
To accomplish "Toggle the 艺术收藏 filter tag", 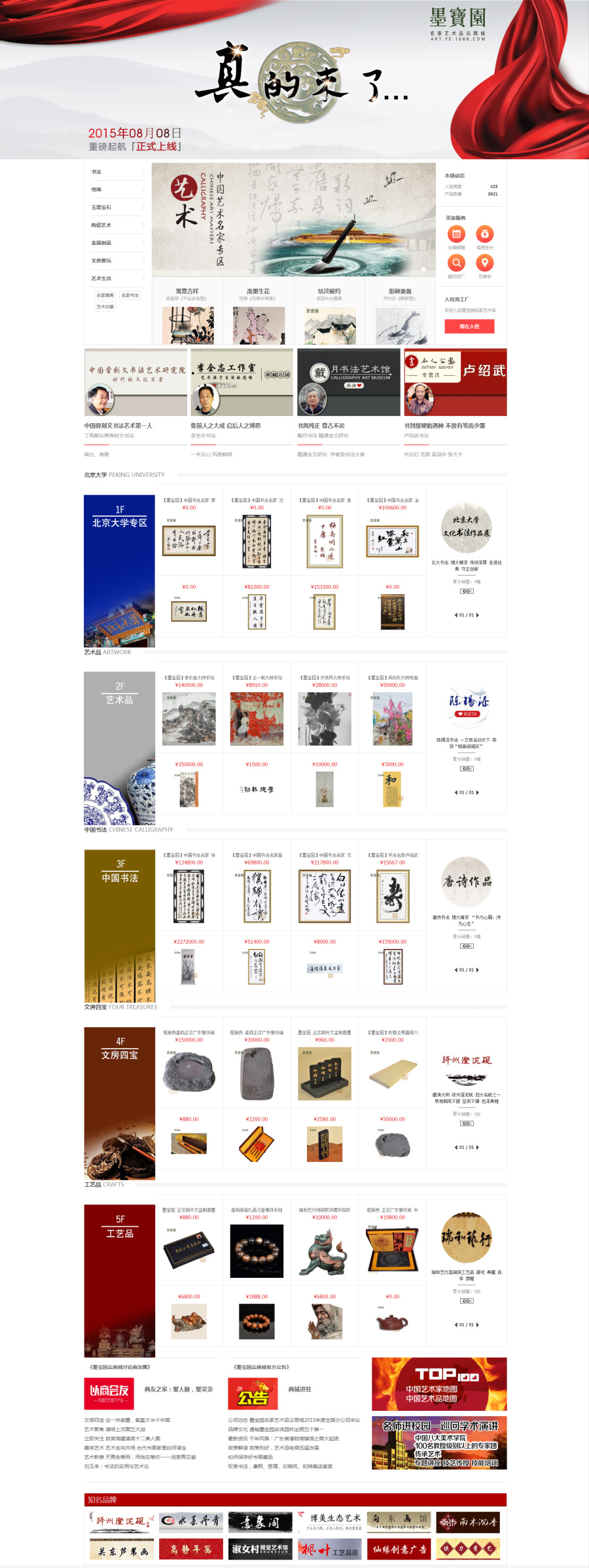I will click(x=106, y=307).
